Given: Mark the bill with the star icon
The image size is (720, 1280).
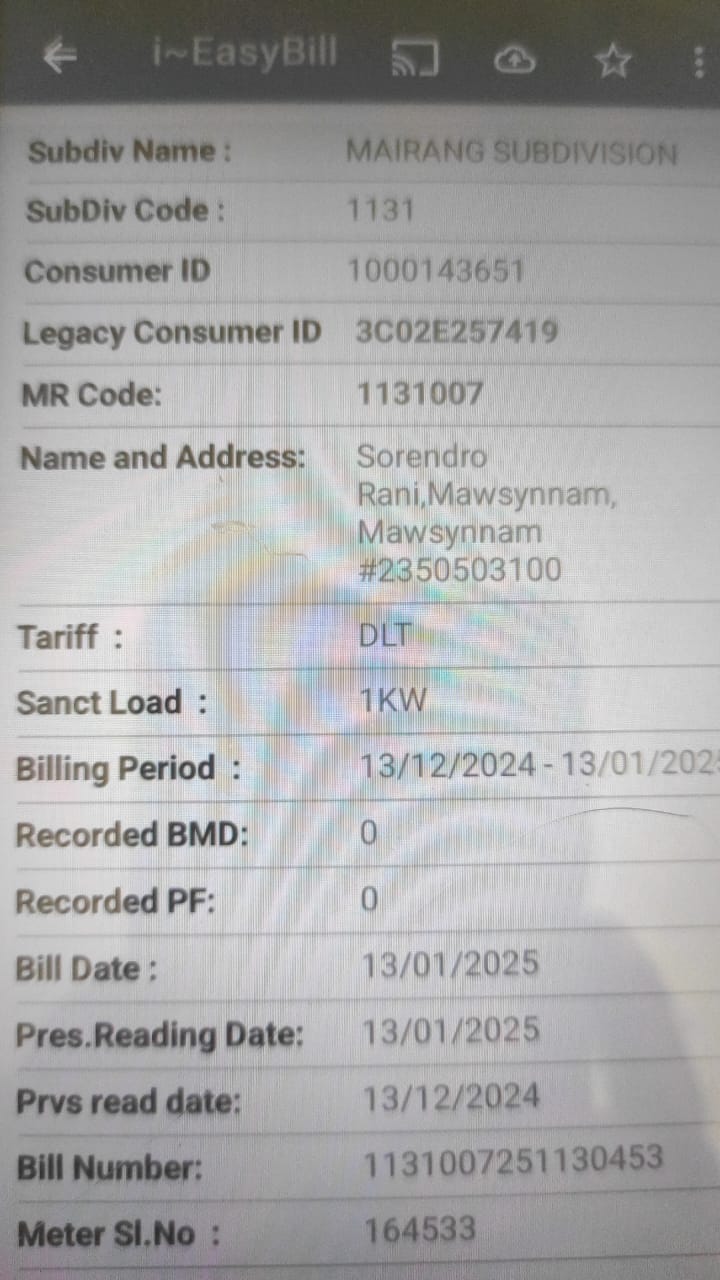Looking at the screenshot, I should 613,62.
